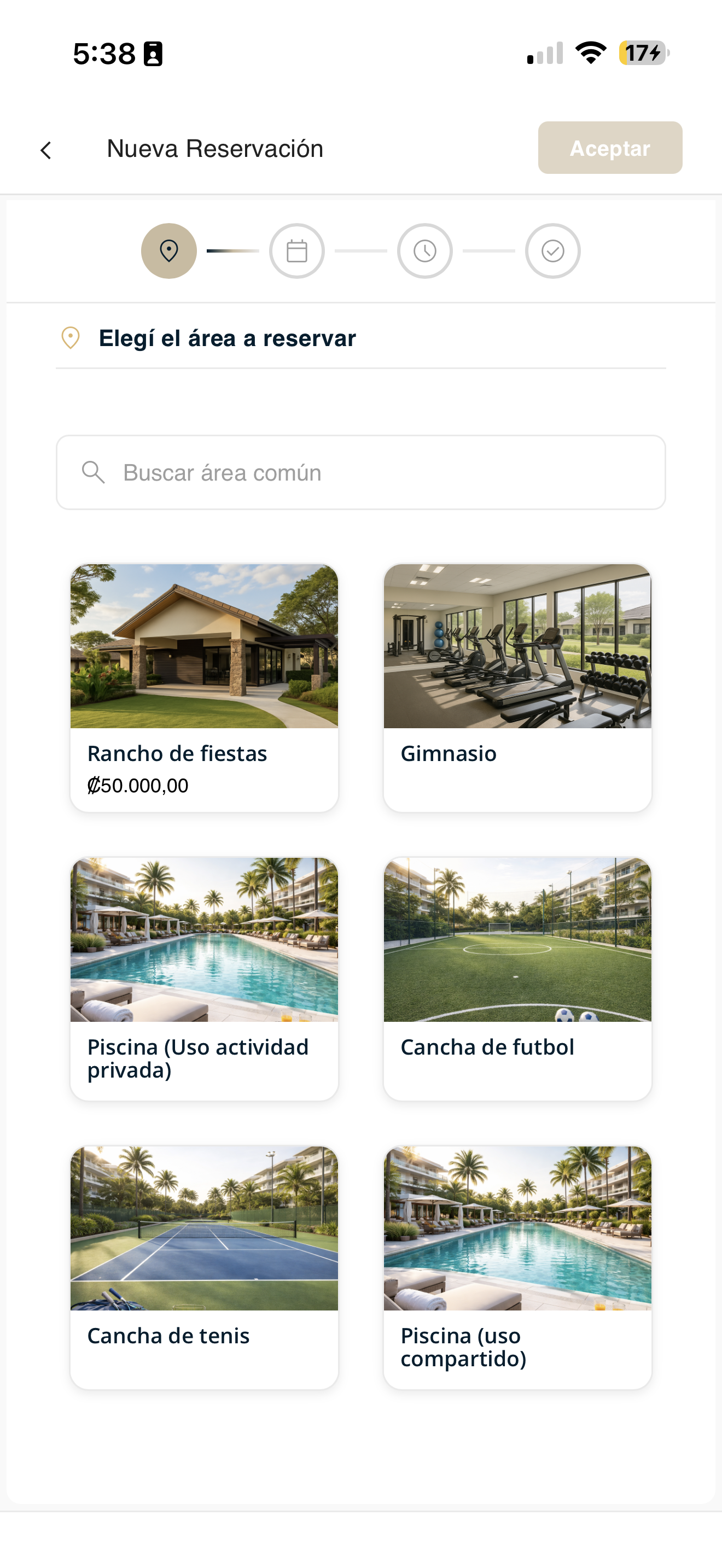The height and width of the screenshot is (1568, 722).
Task: Jump to the calendar date step
Action: coord(297,251)
